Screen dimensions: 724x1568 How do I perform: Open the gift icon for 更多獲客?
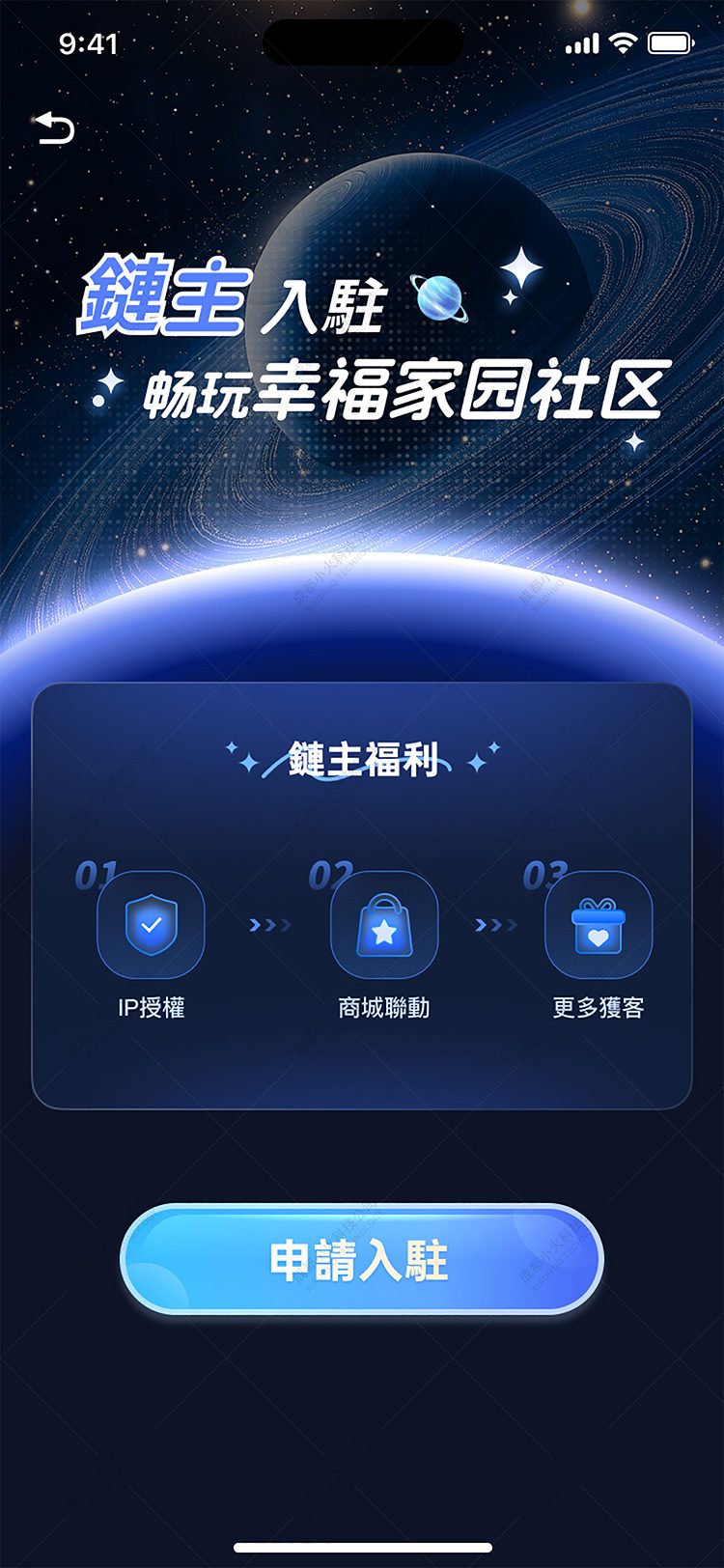(x=600, y=924)
